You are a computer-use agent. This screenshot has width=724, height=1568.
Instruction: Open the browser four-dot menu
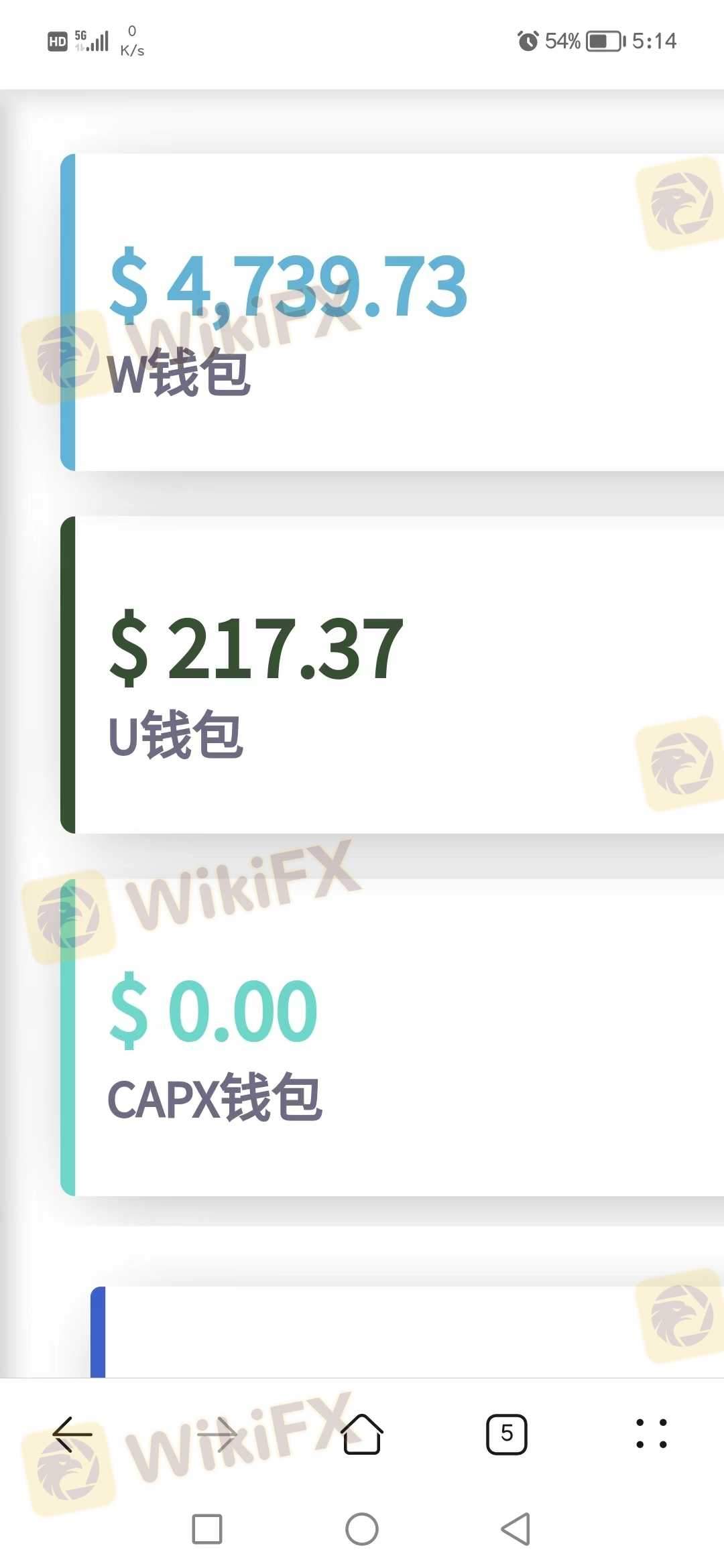(651, 1434)
